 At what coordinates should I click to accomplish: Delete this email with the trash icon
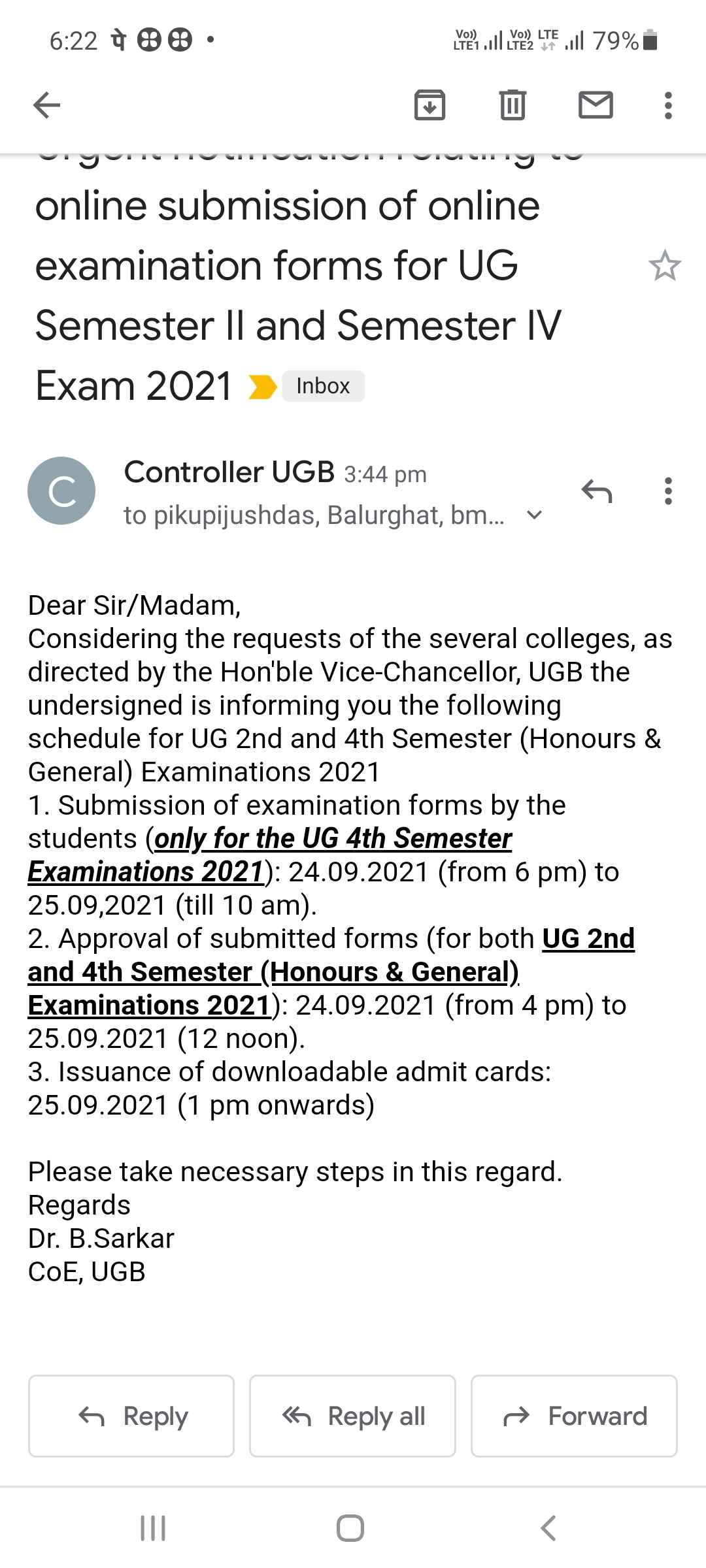(x=513, y=105)
